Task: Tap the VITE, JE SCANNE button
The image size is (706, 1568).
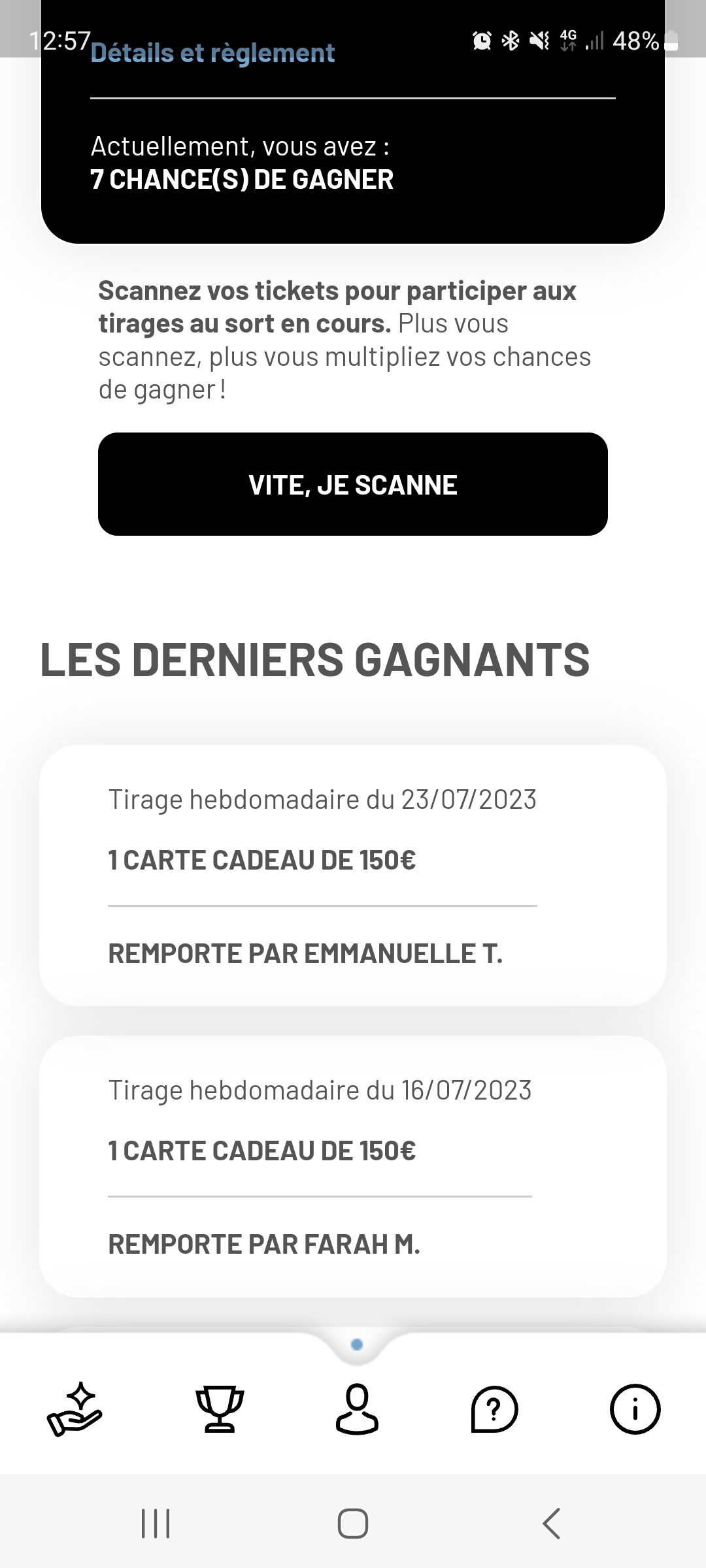Action: (x=353, y=484)
